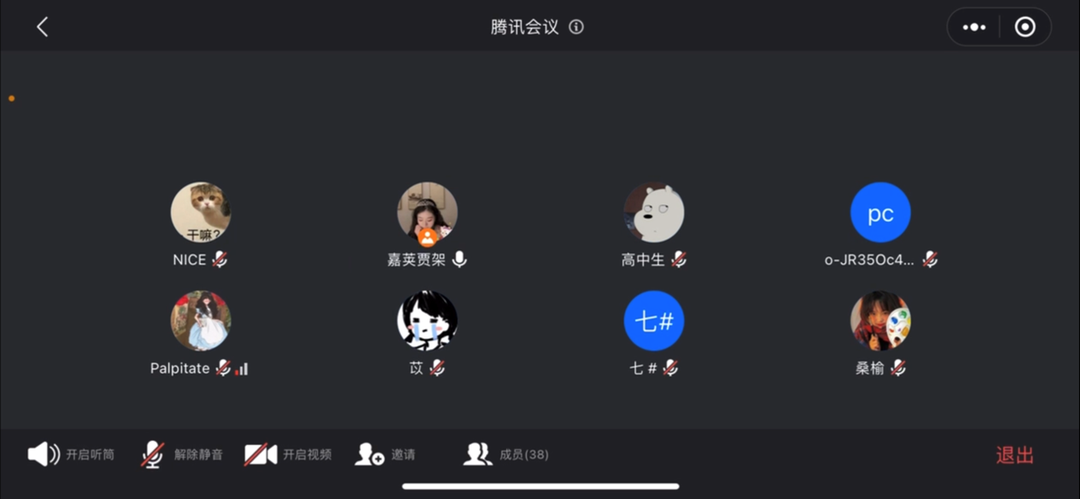The height and width of the screenshot is (499, 1080).
Task: Turn on 开启听筒 earpiece mode
Action: click(70, 455)
